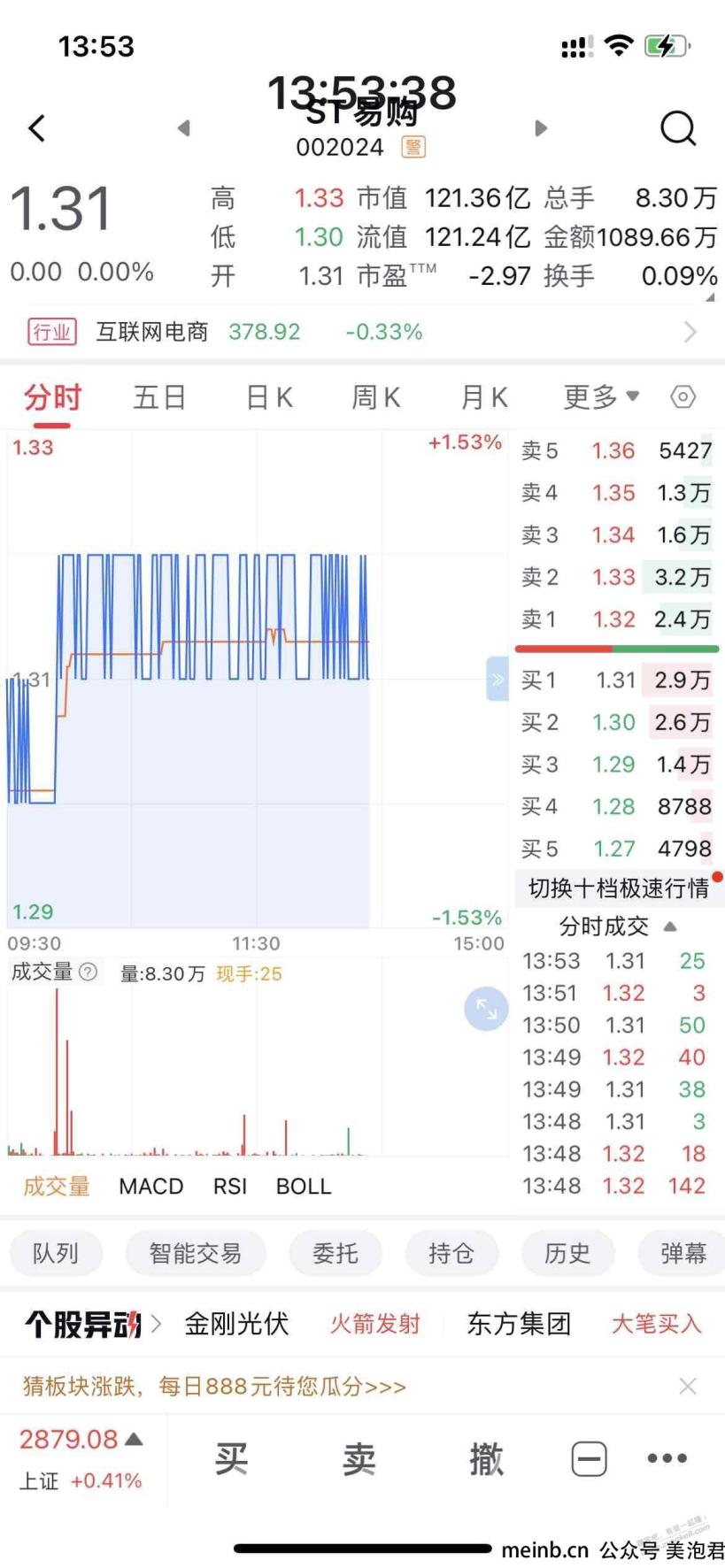Tap the 买 buy button

tap(231, 1458)
